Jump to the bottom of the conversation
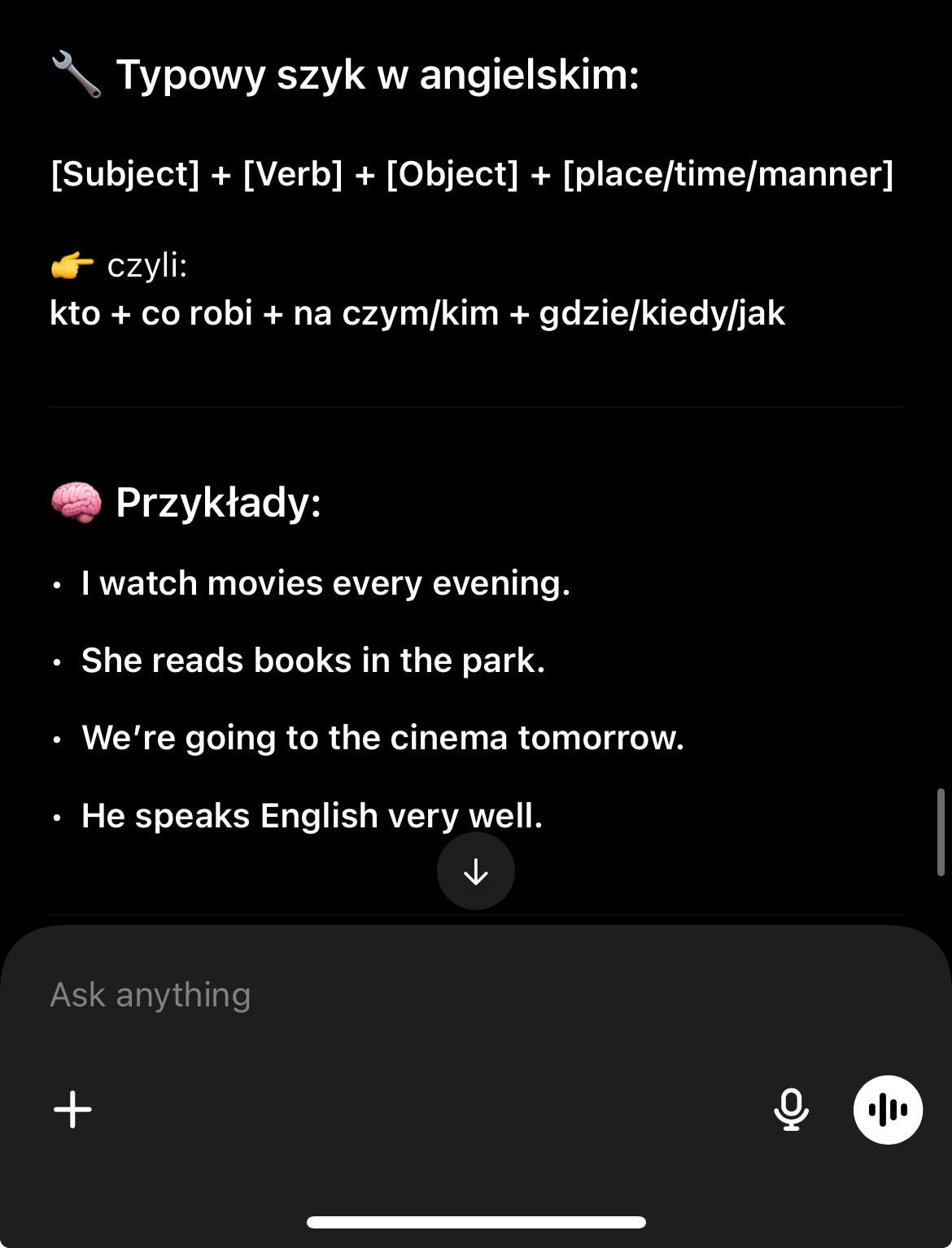Image resolution: width=952 pixels, height=1248 pixels. click(x=476, y=871)
